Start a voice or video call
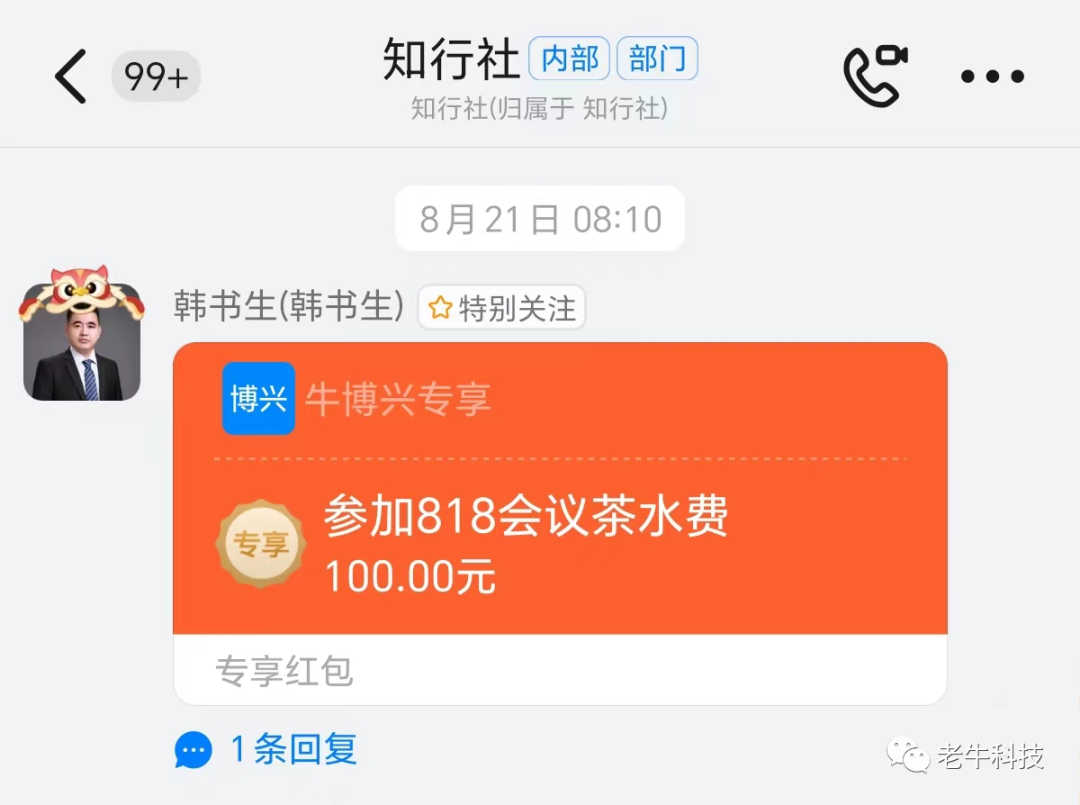1080x805 pixels. (x=874, y=75)
